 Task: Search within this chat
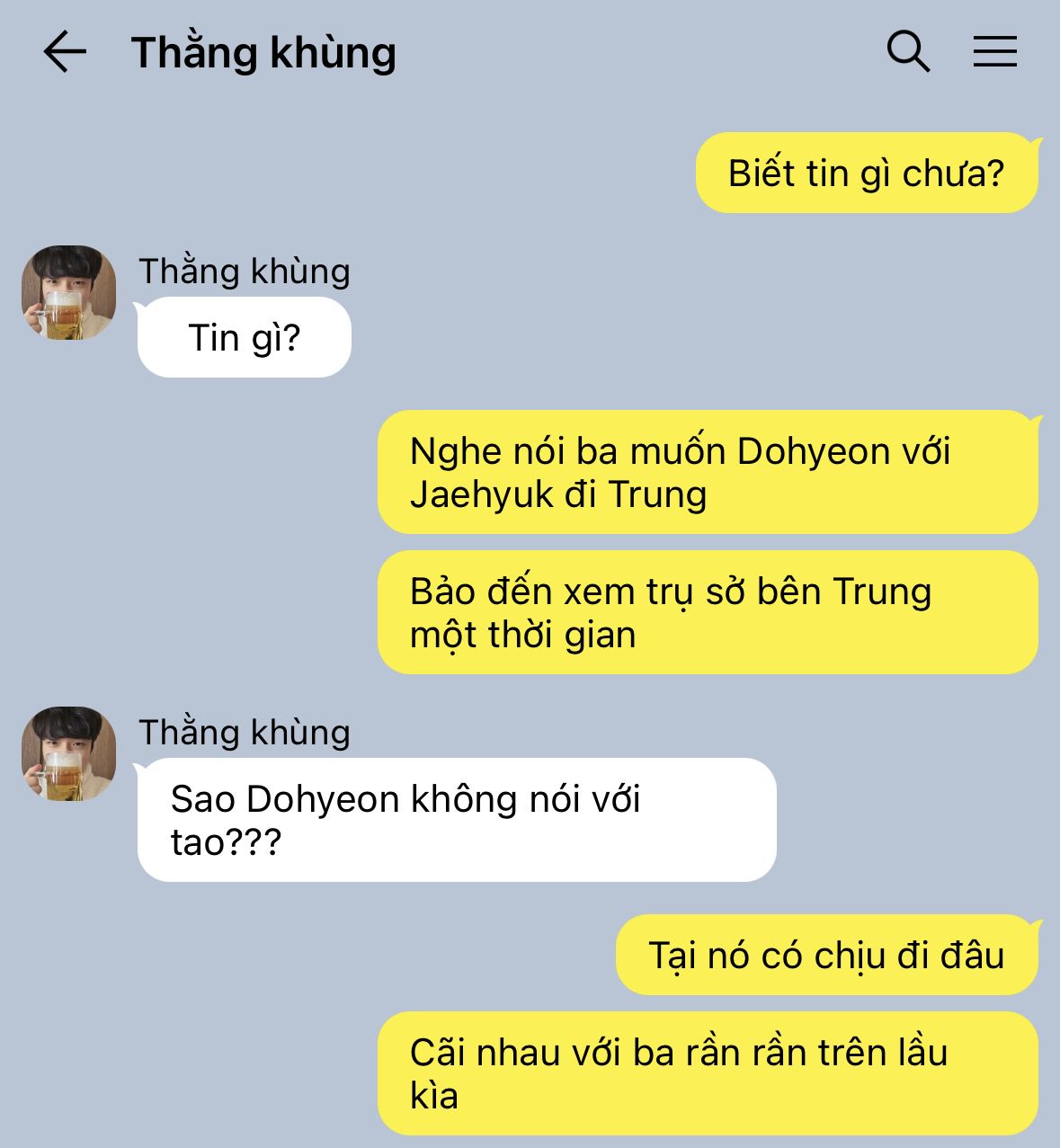(907, 51)
